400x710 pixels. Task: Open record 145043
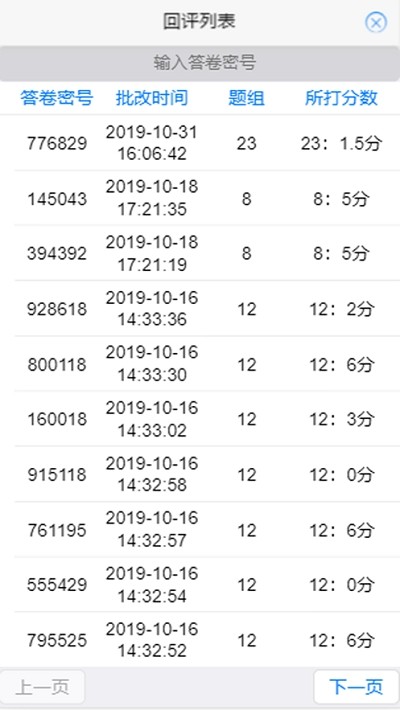click(x=200, y=198)
